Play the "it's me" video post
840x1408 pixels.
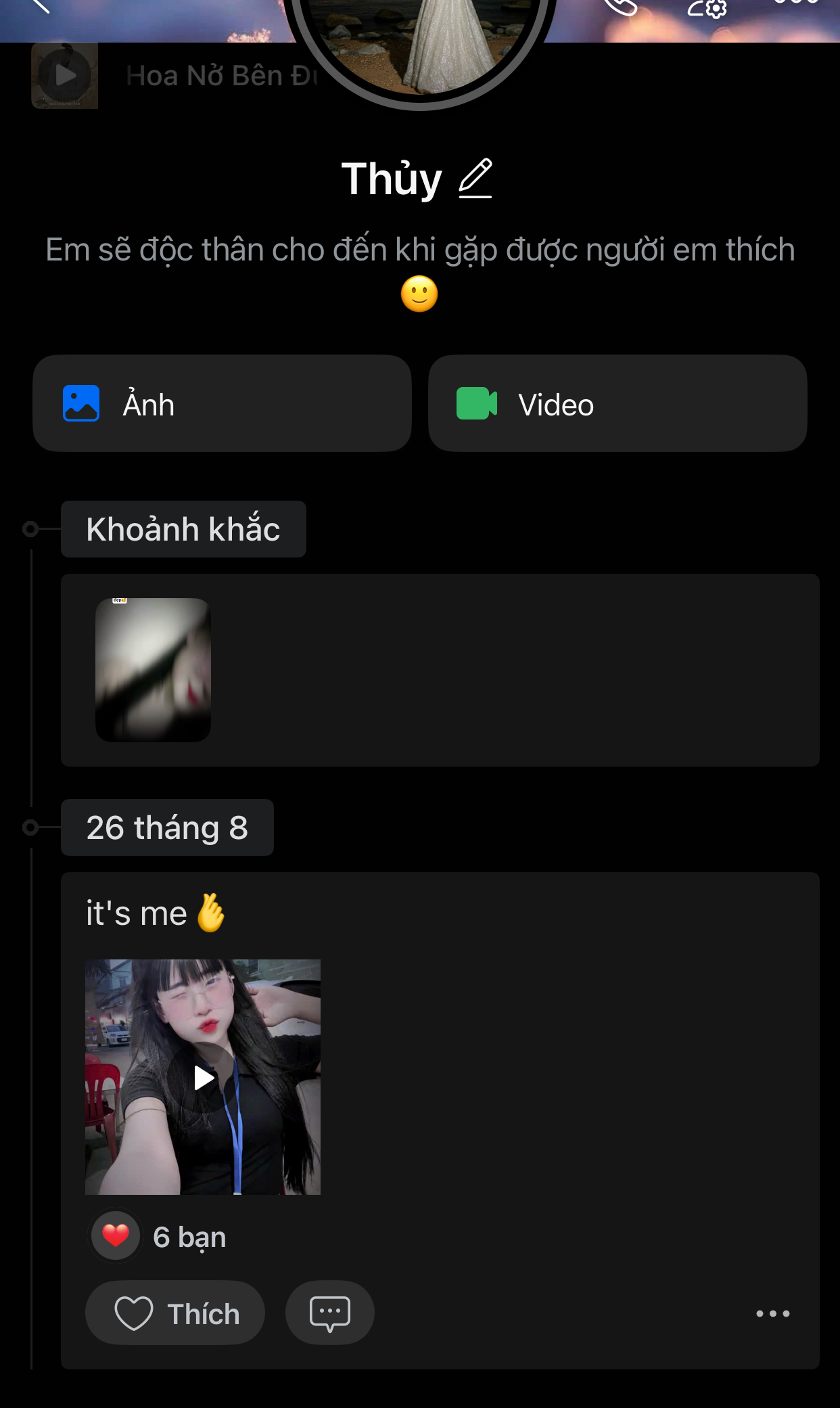(x=203, y=1077)
